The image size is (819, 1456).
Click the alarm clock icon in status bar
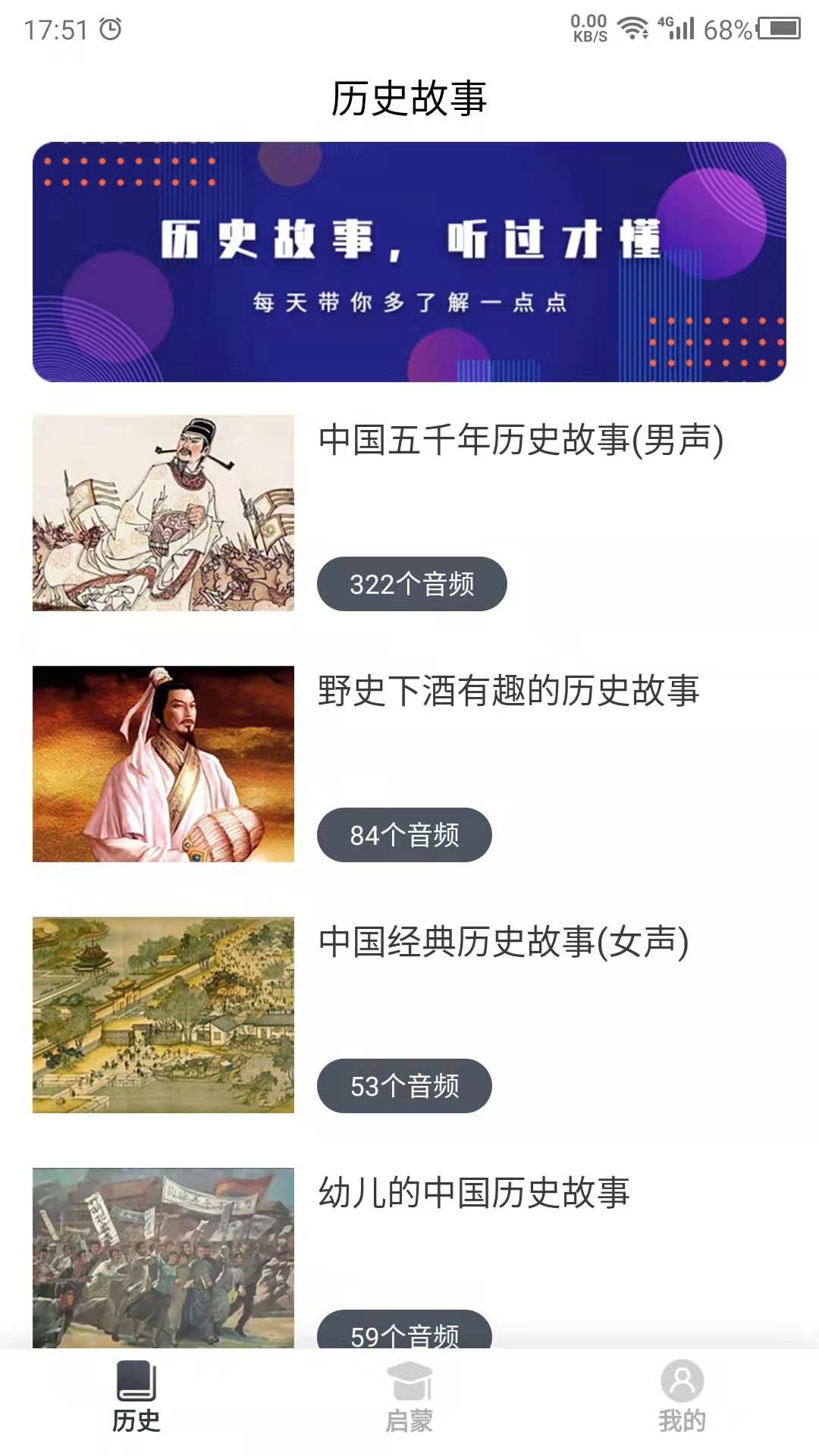coord(111,27)
